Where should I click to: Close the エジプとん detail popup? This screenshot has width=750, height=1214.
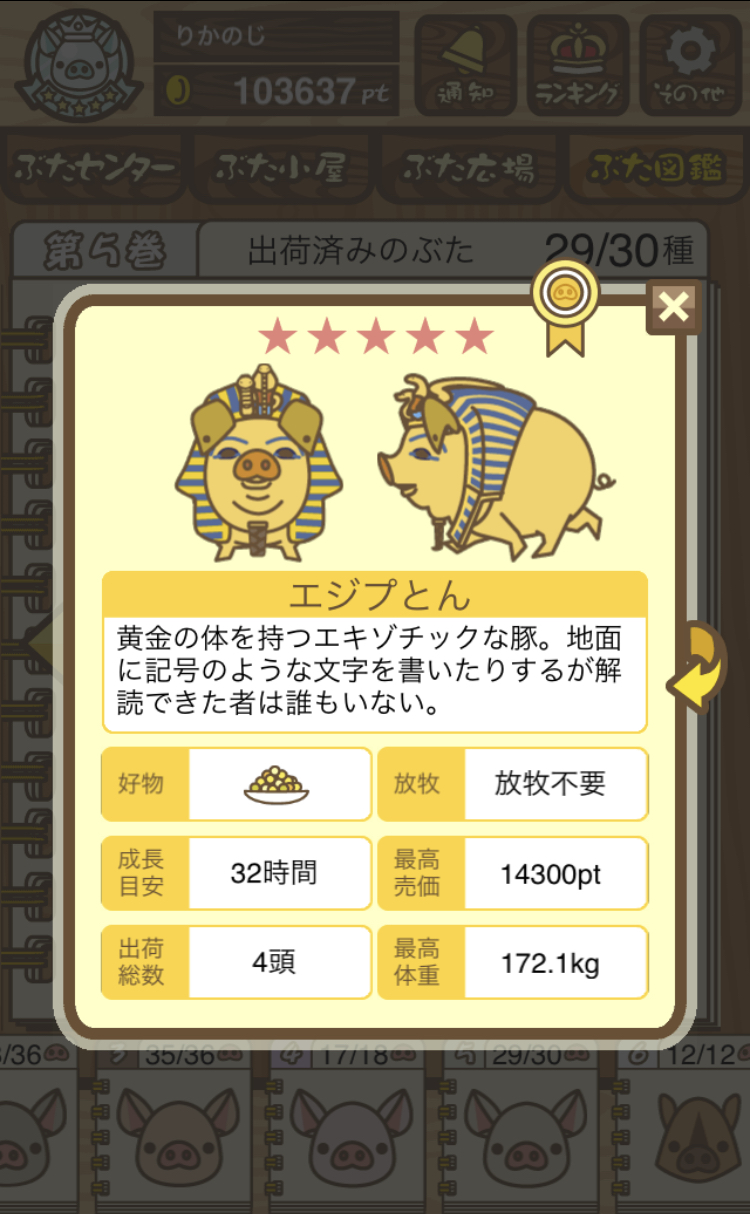click(x=673, y=307)
